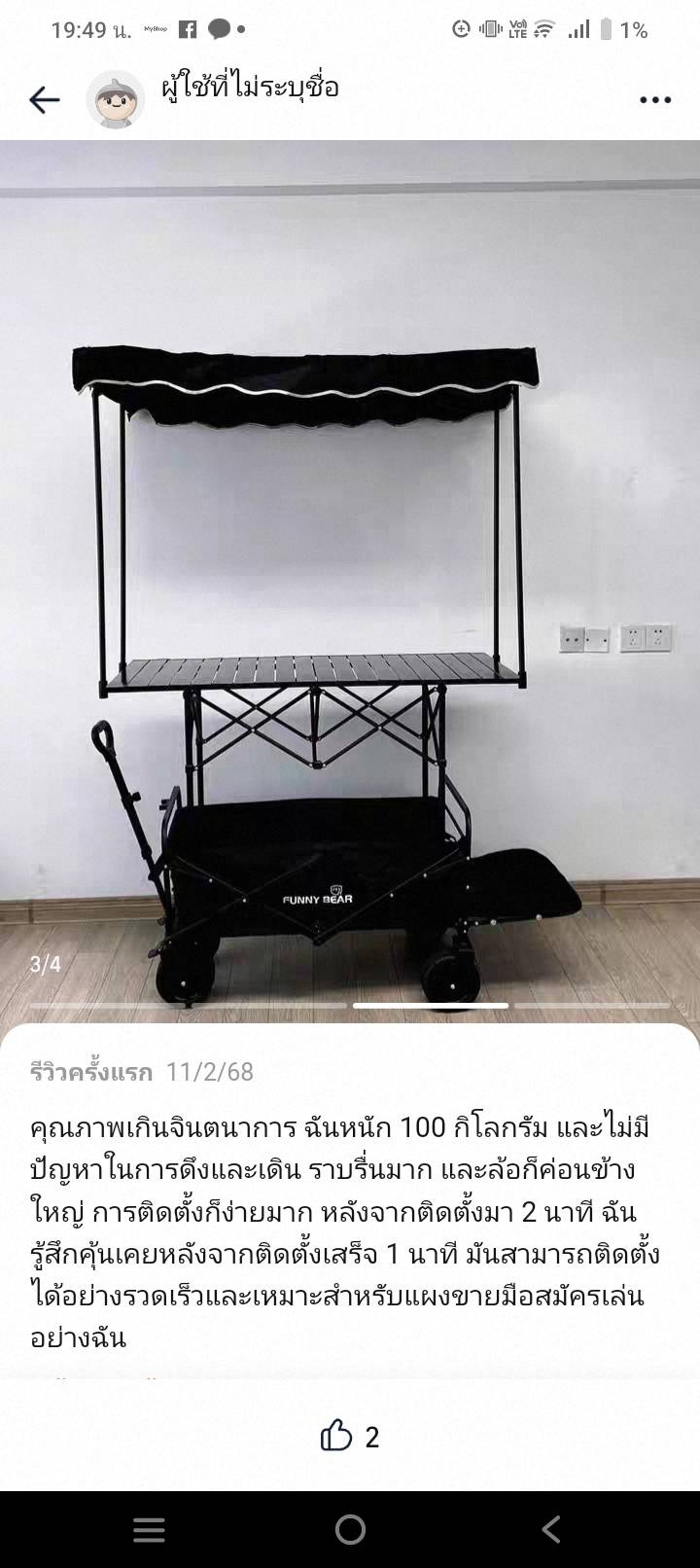Like this review with thumbs-up

coord(336,1436)
